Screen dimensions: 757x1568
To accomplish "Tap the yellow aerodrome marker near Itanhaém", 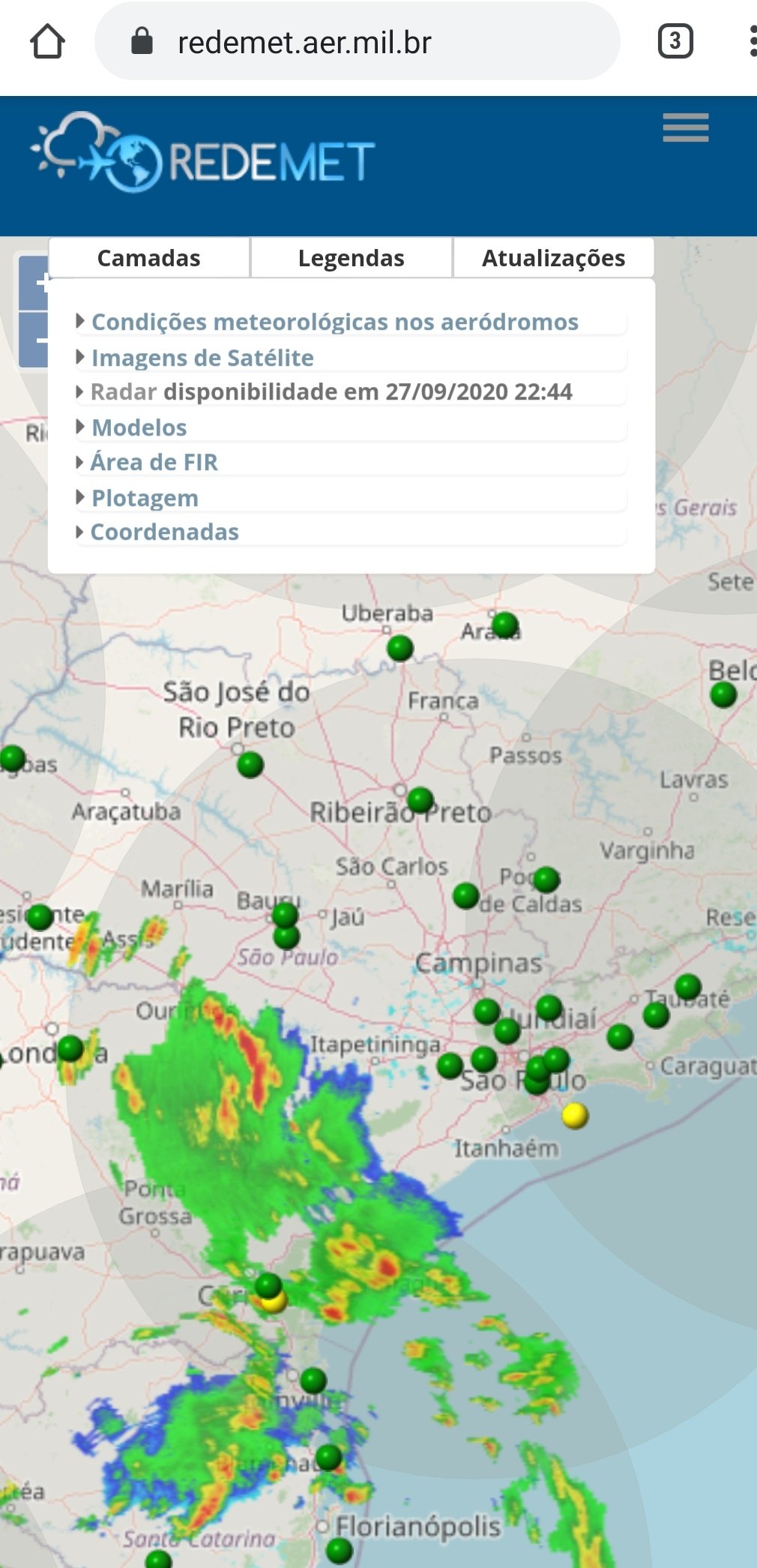I will pyautogui.click(x=575, y=1115).
